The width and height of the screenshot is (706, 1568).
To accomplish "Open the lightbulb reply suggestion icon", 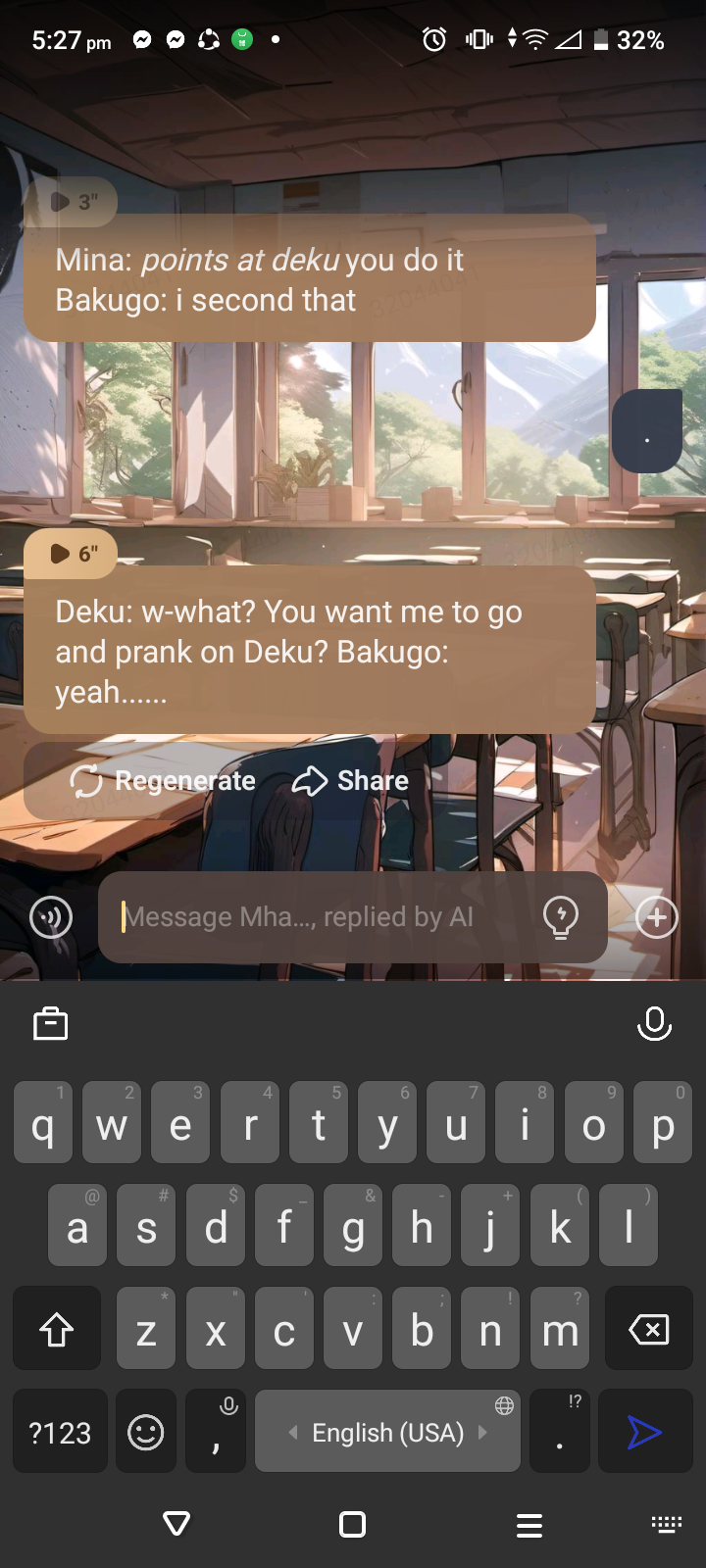I will click(561, 917).
